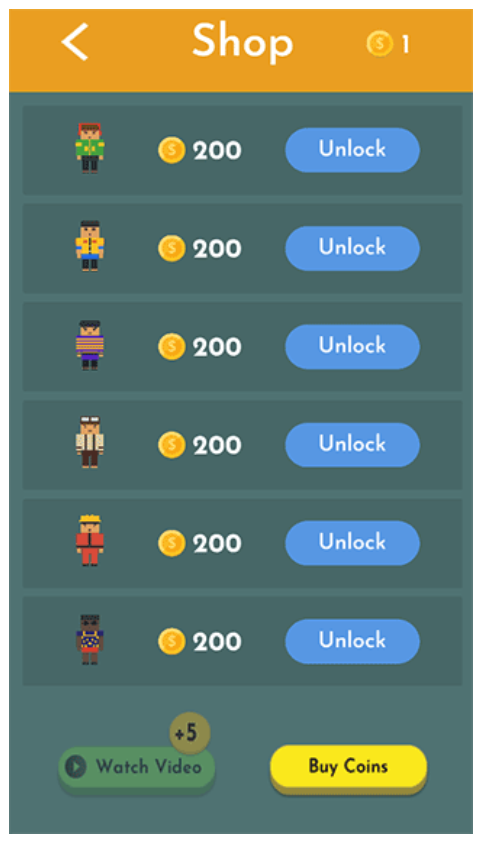
Task: Unlock the green jacket character with red headphones
Action: coord(352,150)
